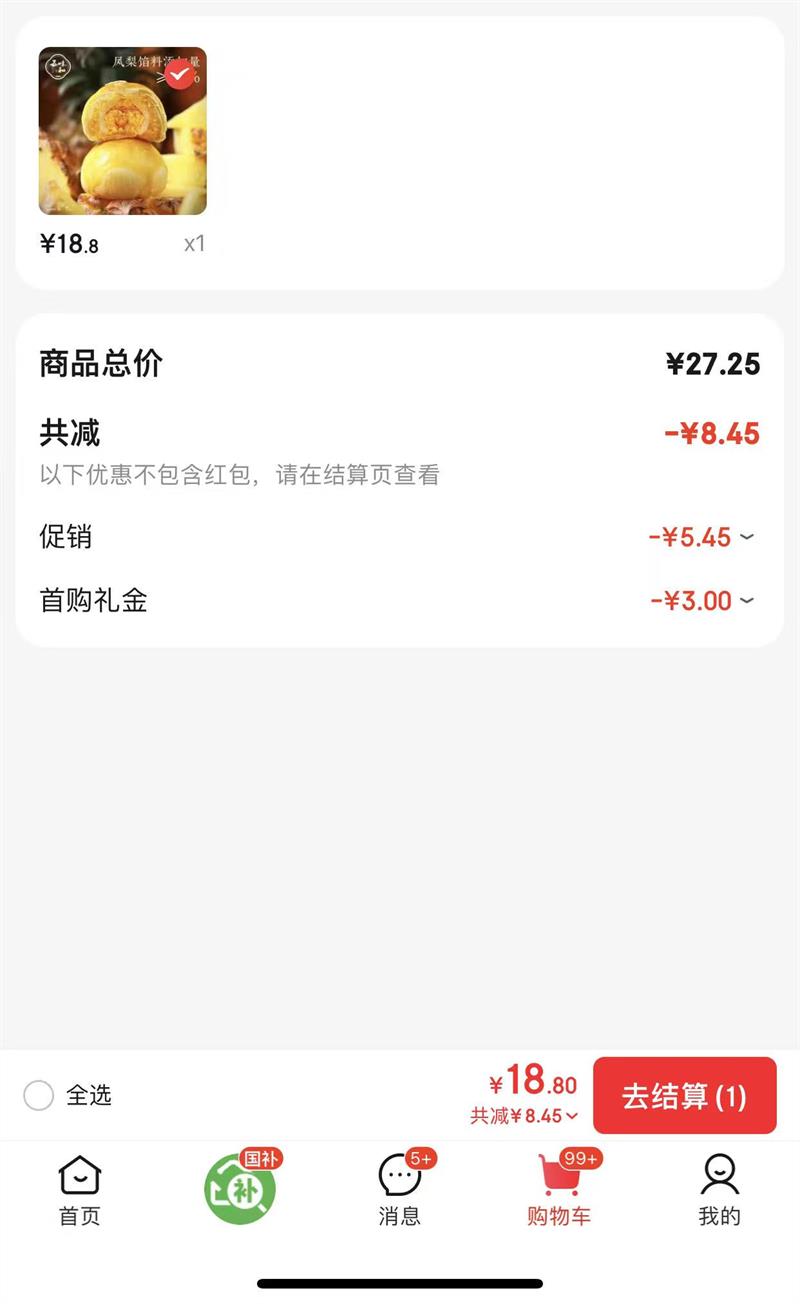Tap 去结算 to check out

[x=684, y=1096]
